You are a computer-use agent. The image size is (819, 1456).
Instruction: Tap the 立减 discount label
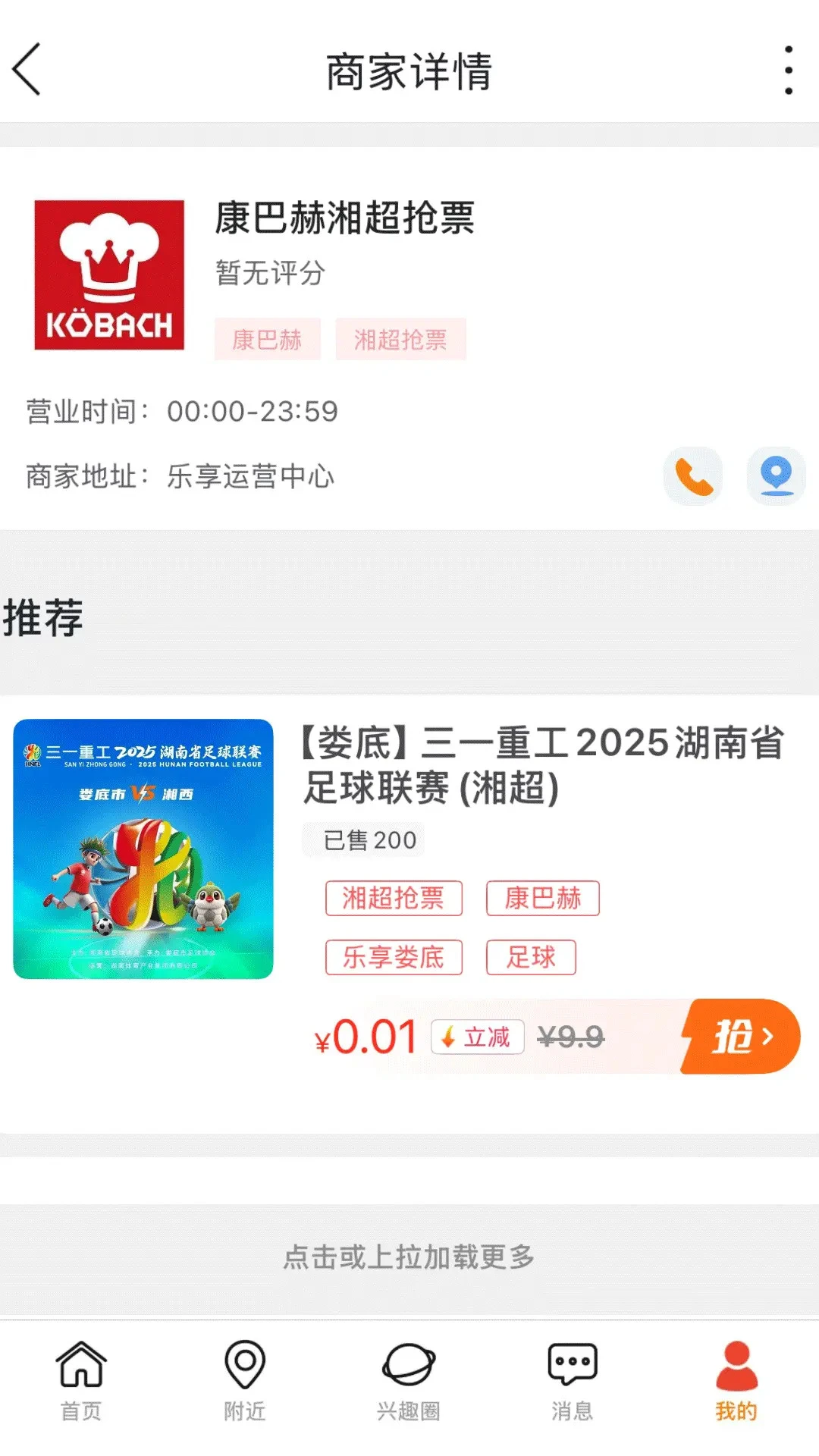(x=476, y=1037)
